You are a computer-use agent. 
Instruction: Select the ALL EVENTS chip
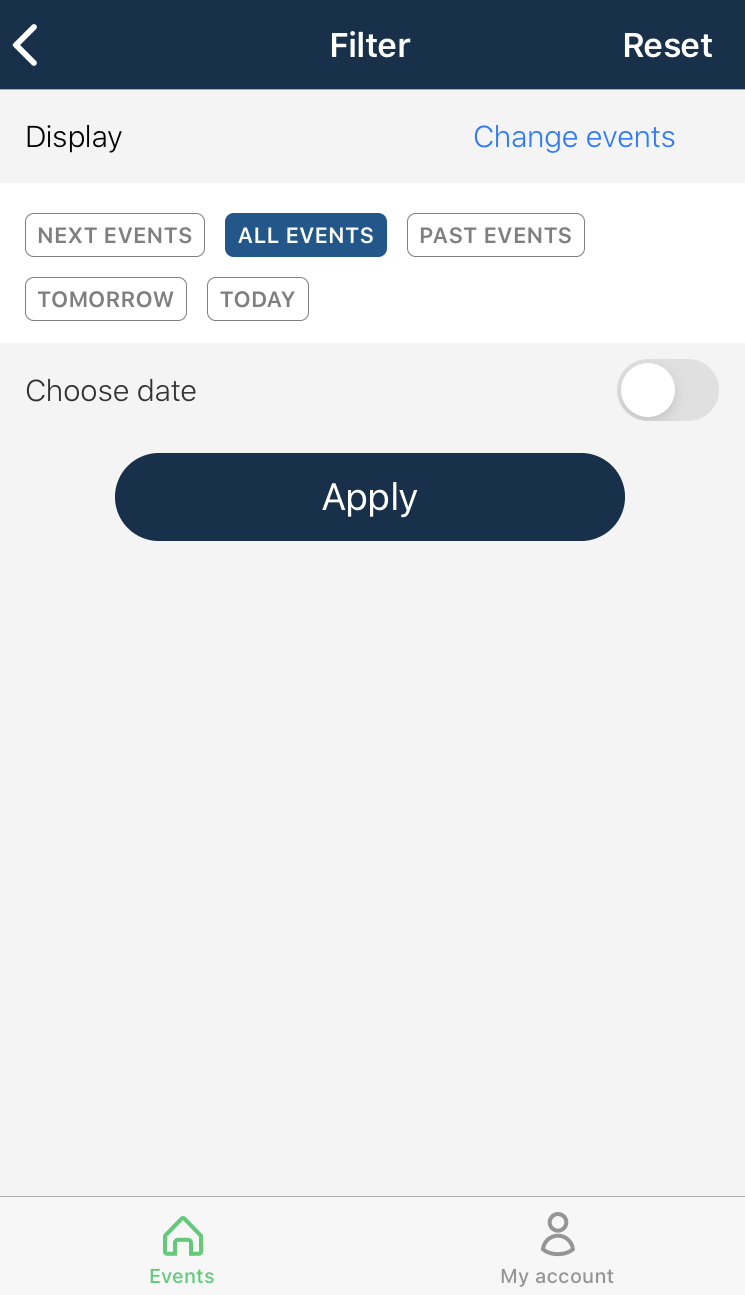[x=306, y=235]
